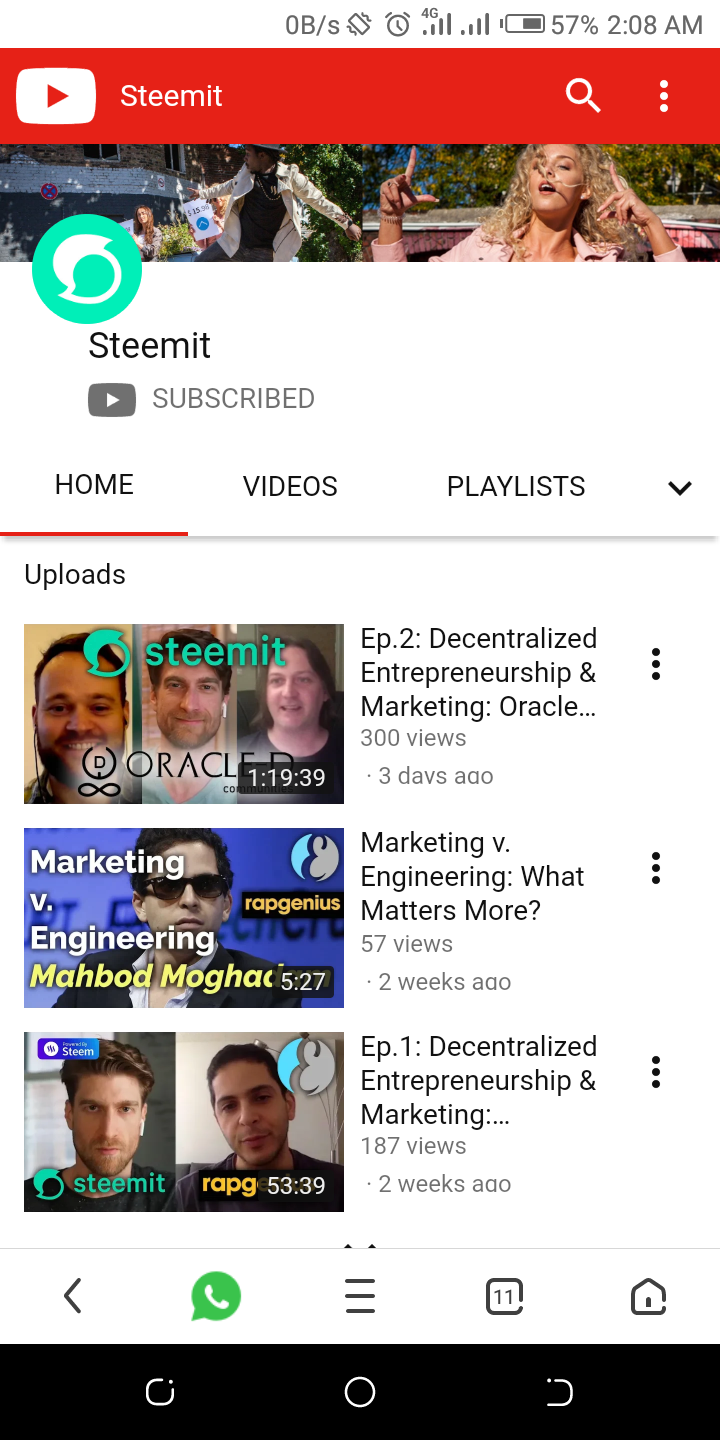Tap the YouTube logo
Screen dimensions: 720x1440
pos(56,96)
